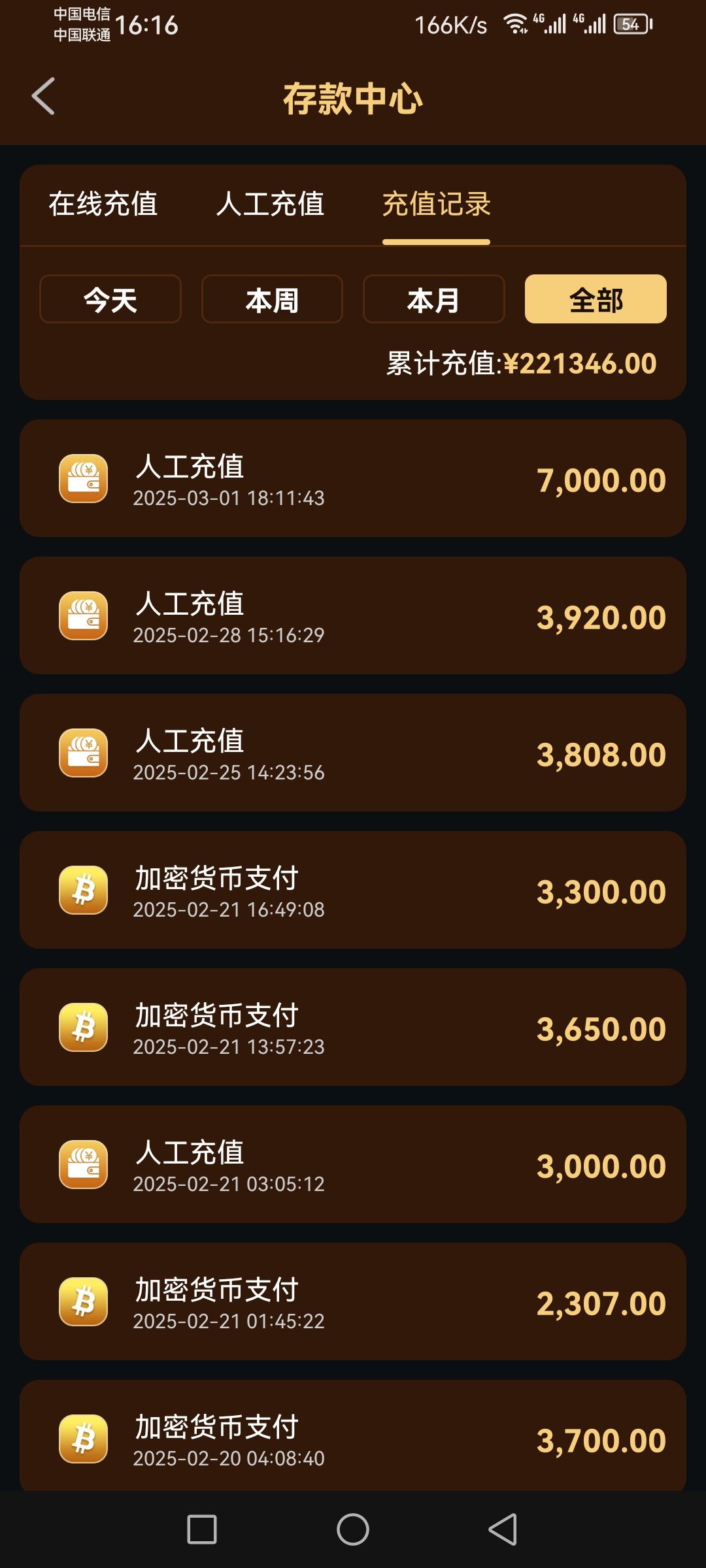Go back using the header arrow
The width and height of the screenshot is (706, 1568).
pos(43,97)
